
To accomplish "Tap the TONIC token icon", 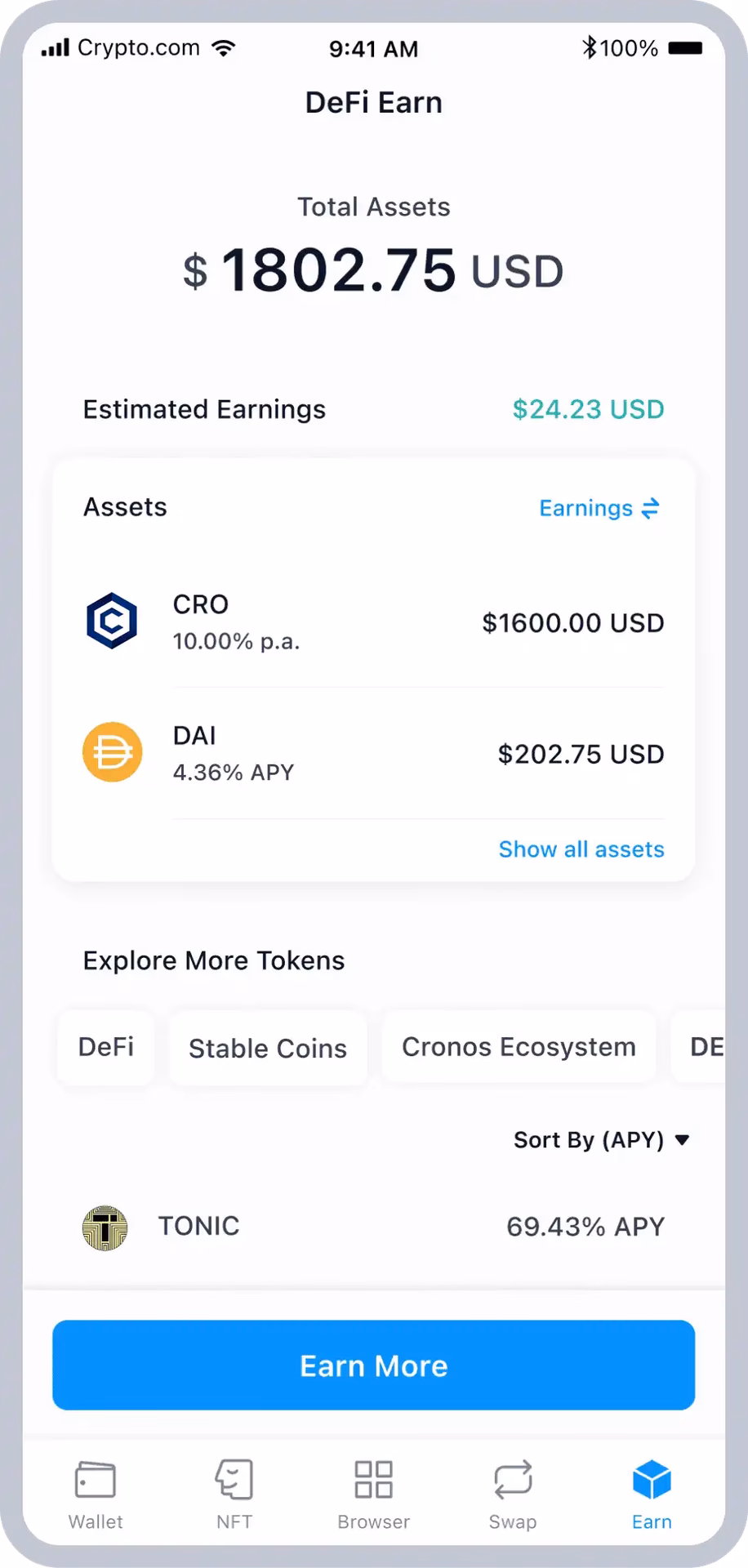I will click(105, 1226).
